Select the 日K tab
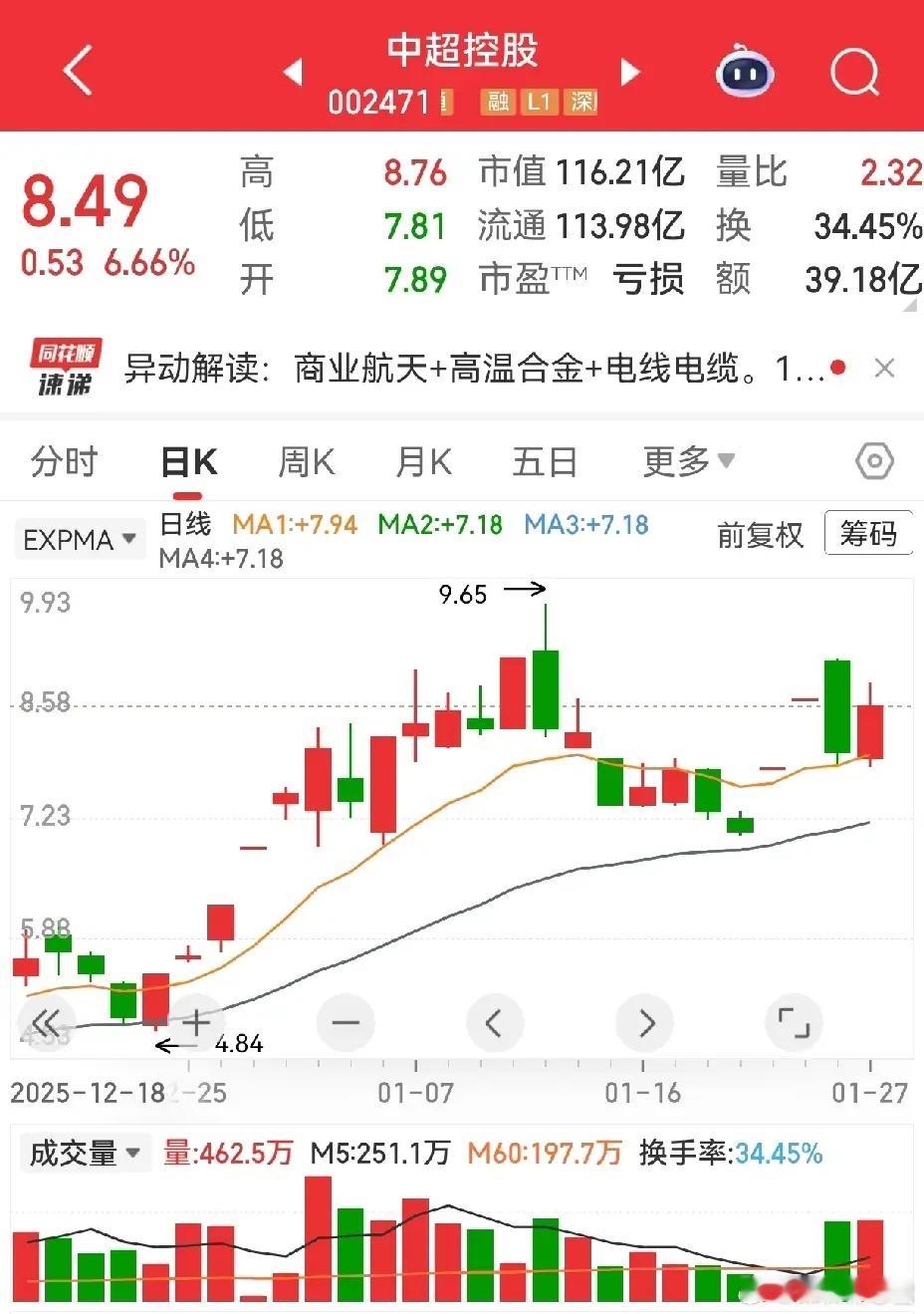The width and height of the screenshot is (924, 1314). click(x=188, y=462)
